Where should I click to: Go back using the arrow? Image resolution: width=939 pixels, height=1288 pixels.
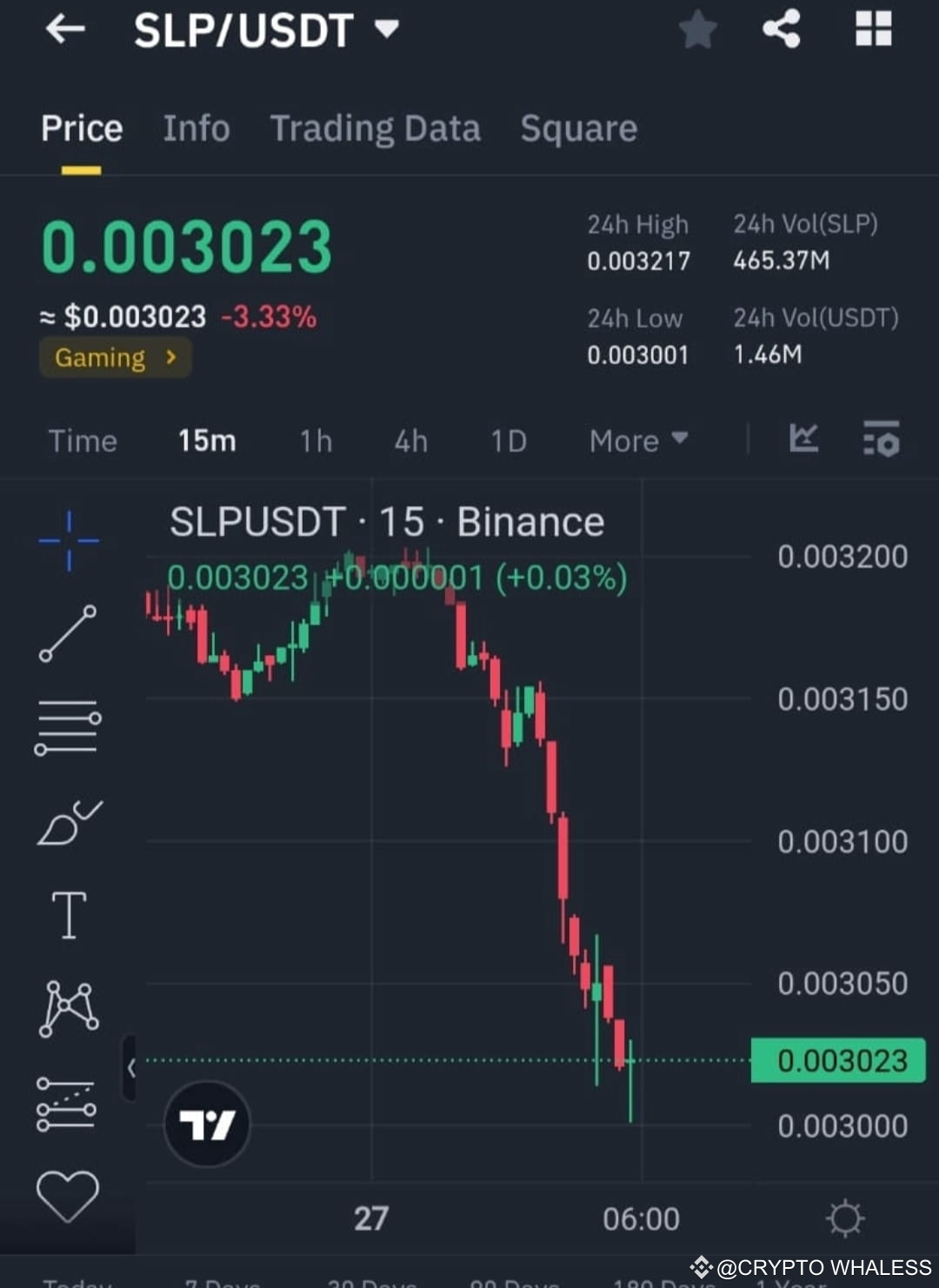point(64,29)
